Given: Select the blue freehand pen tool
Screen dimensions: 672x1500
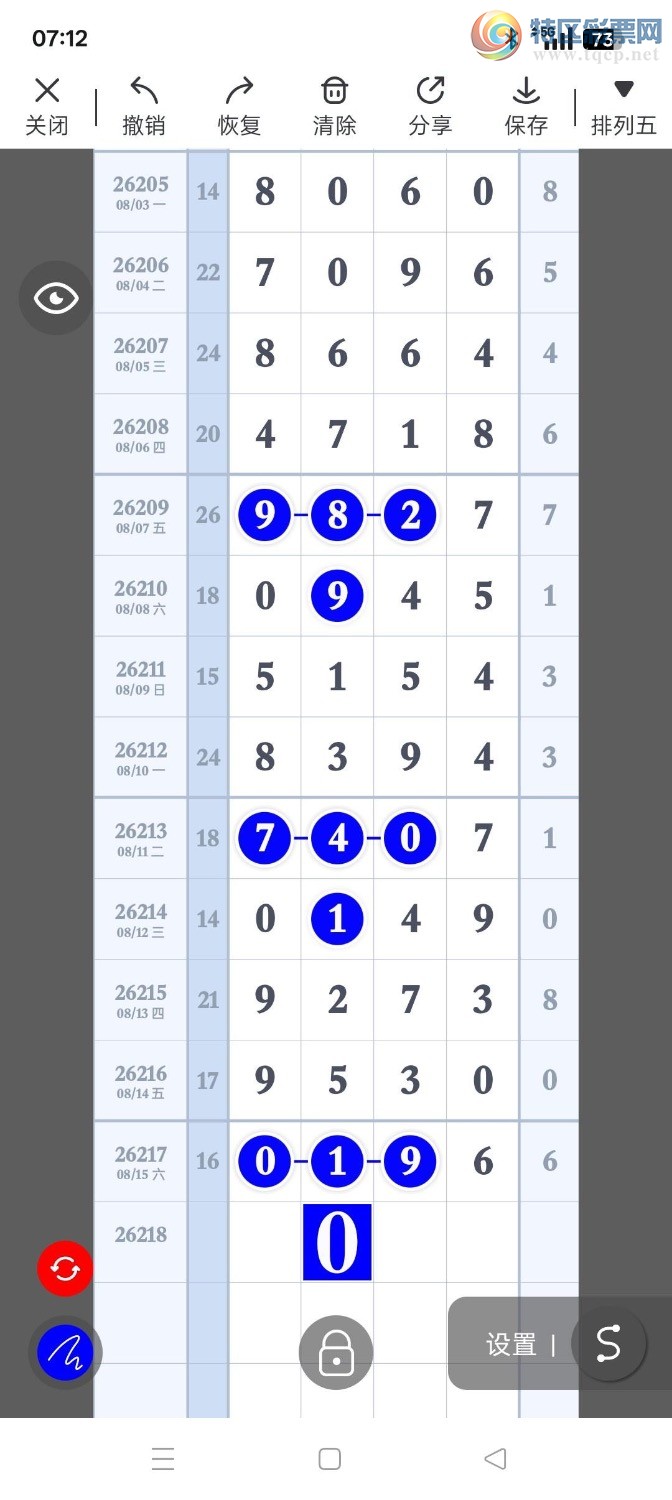Looking at the screenshot, I should [65, 1353].
